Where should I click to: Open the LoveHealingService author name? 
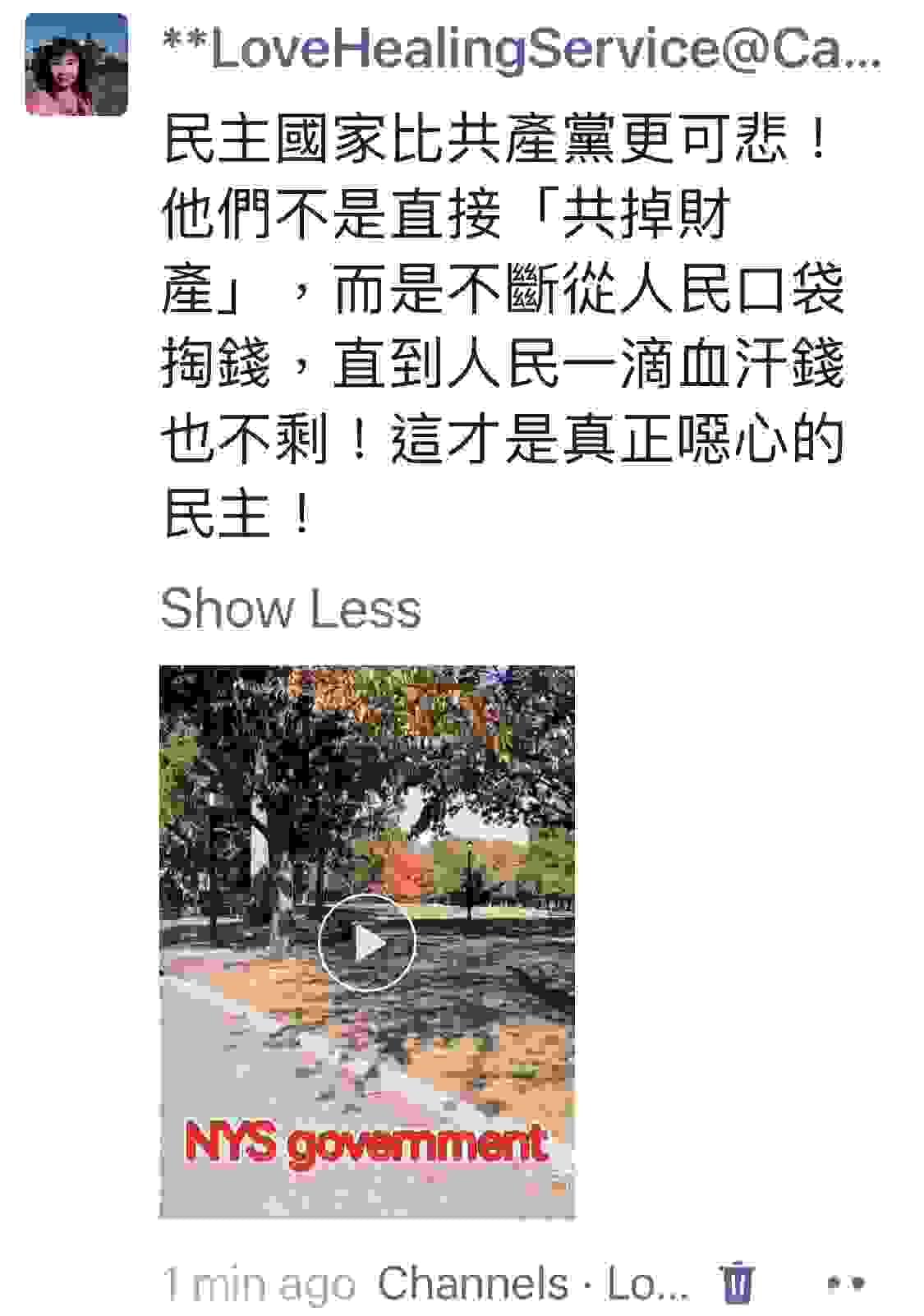[x=522, y=49]
